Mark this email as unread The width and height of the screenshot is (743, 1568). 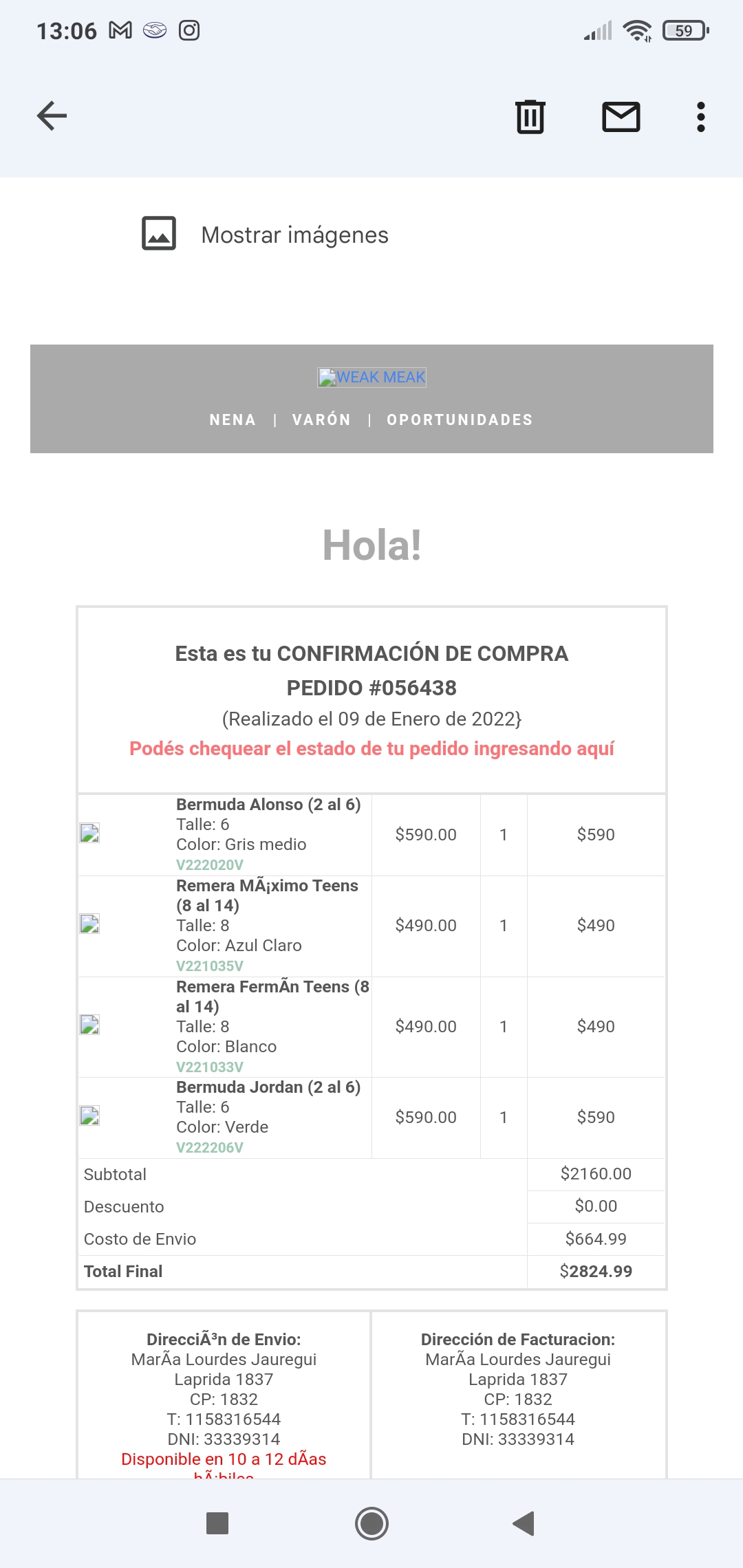tap(621, 116)
